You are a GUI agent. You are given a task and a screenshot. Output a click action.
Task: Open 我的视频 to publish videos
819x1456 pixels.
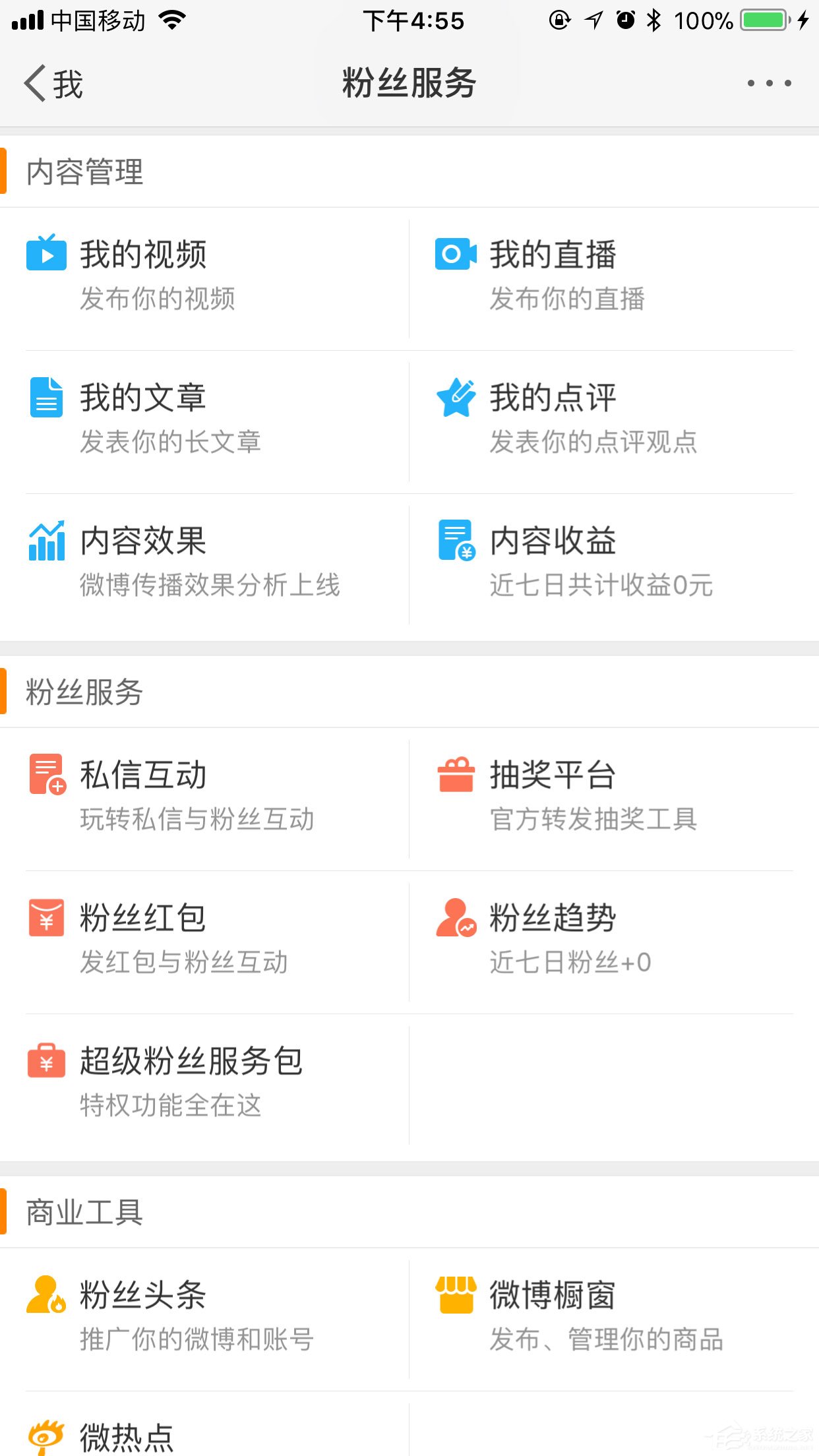(204, 278)
